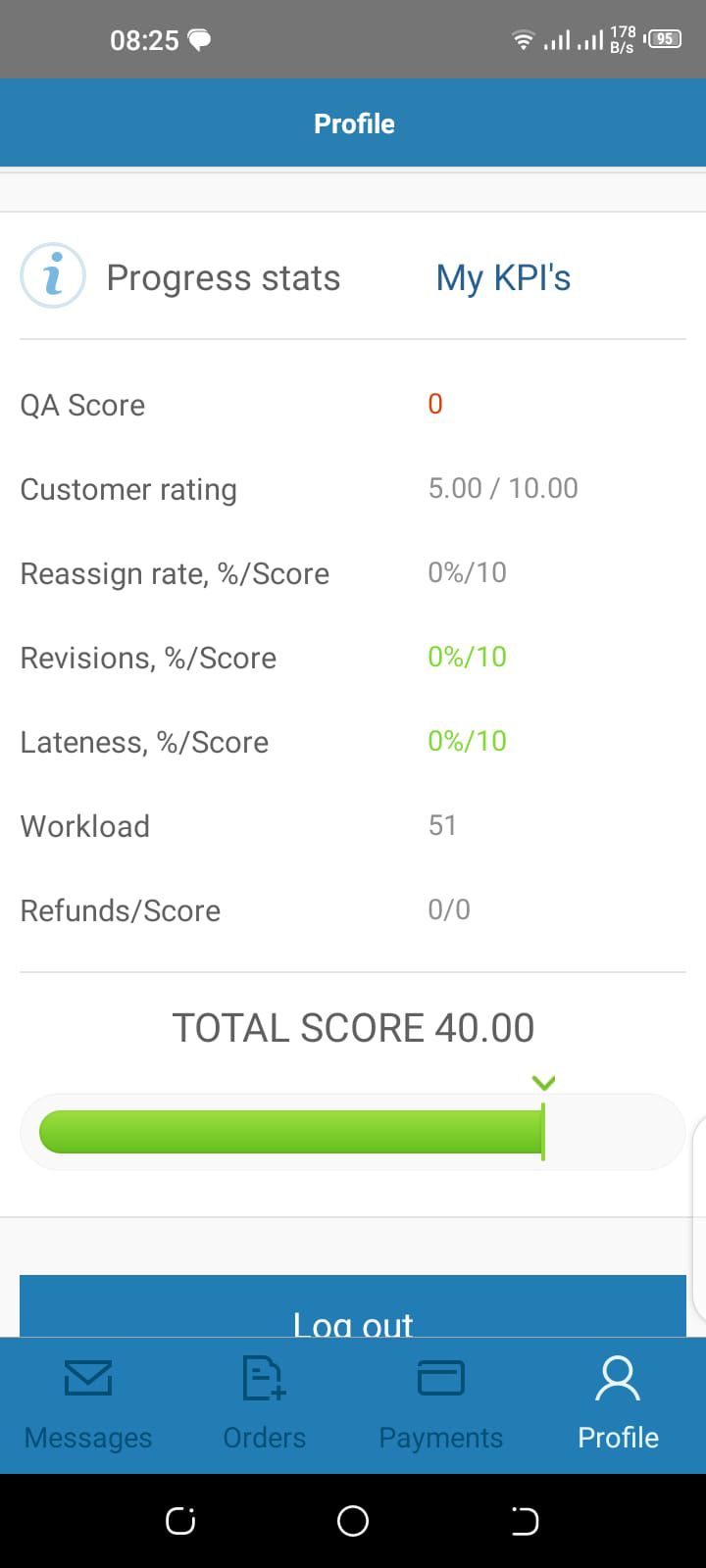Tap the system home button
Screen dimensions: 706x1568
353,1521
